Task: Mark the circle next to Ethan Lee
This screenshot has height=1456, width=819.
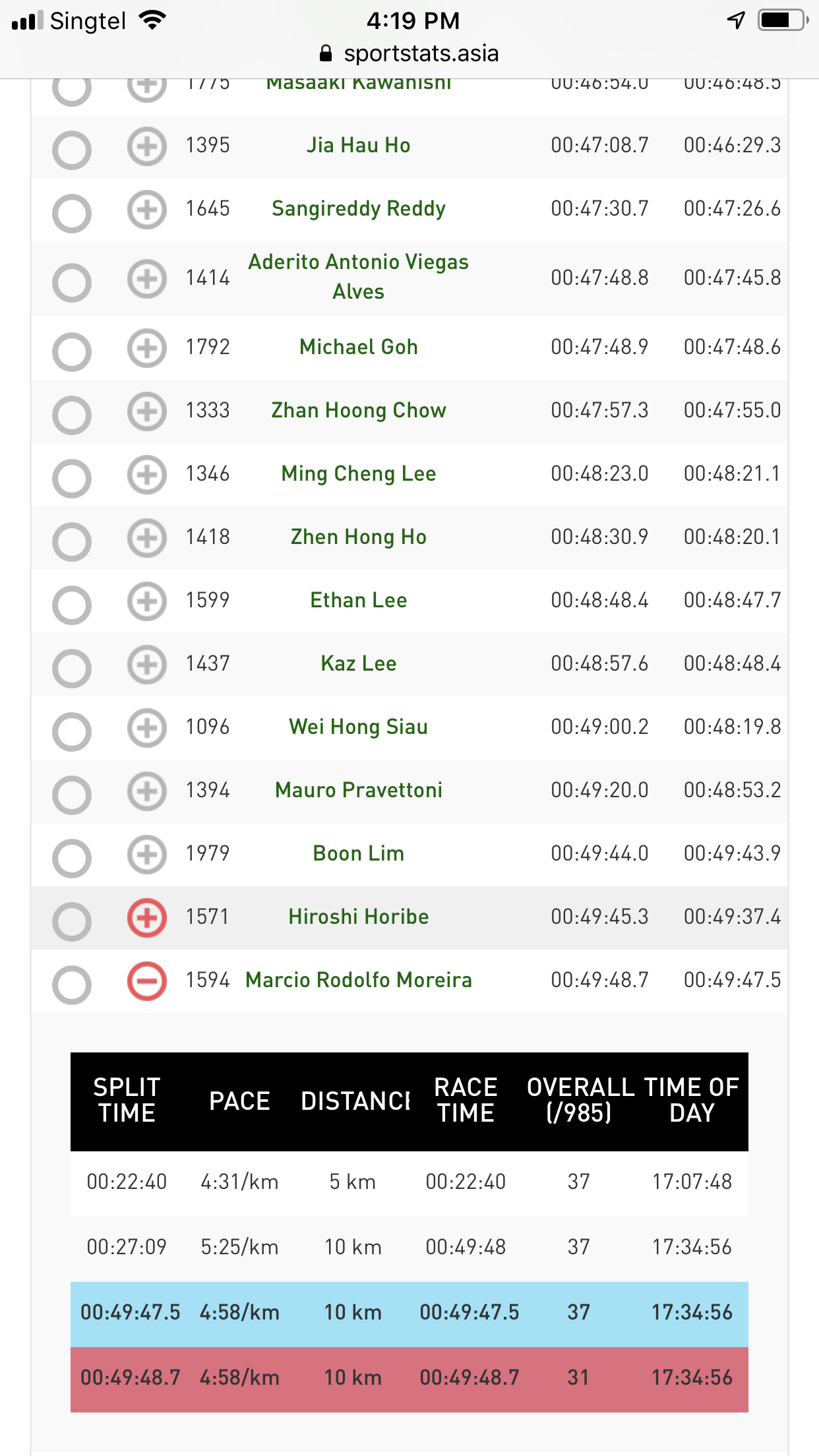Action: pyautogui.click(x=71, y=604)
